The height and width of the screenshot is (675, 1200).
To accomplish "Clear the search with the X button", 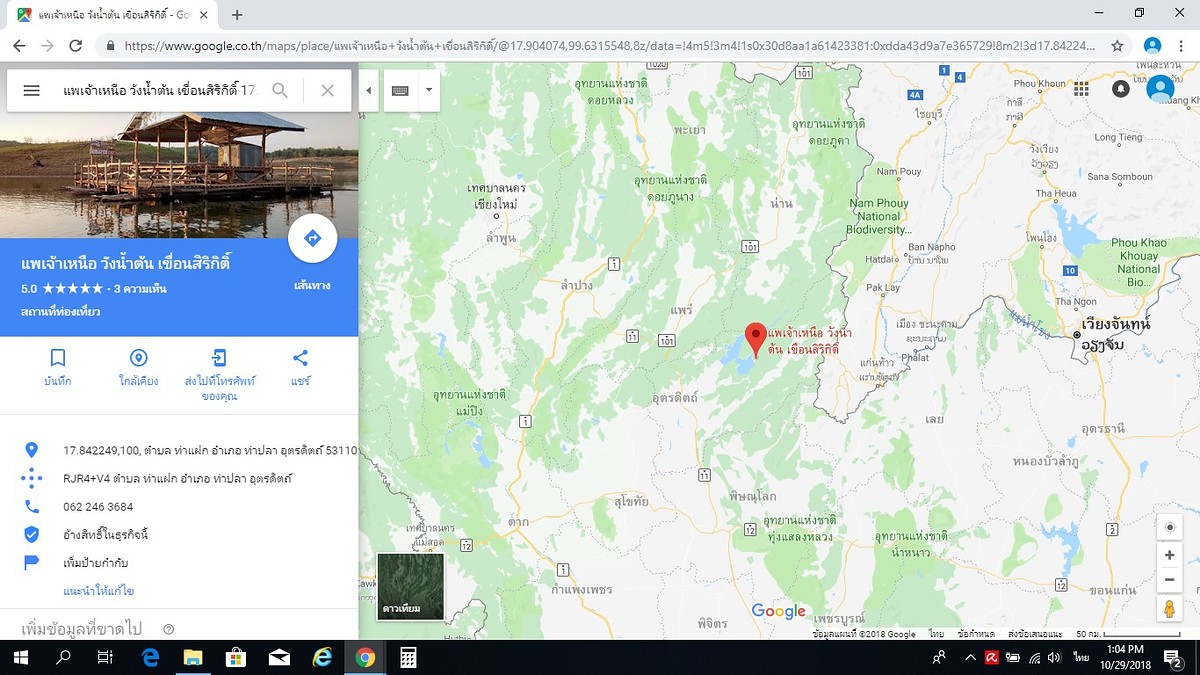I will (x=327, y=91).
